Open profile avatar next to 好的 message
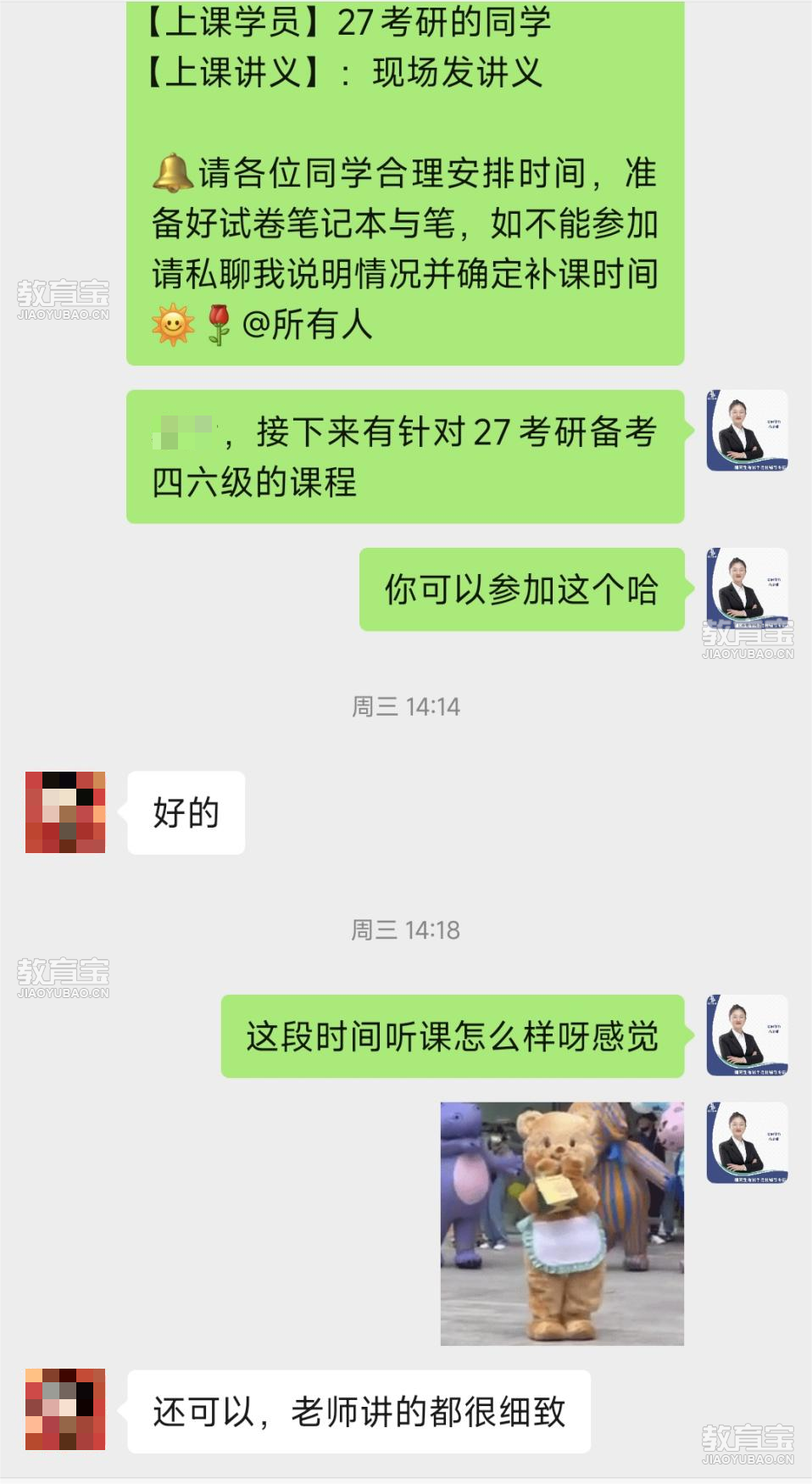This screenshot has width=812, height=1484. [x=65, y=812]
